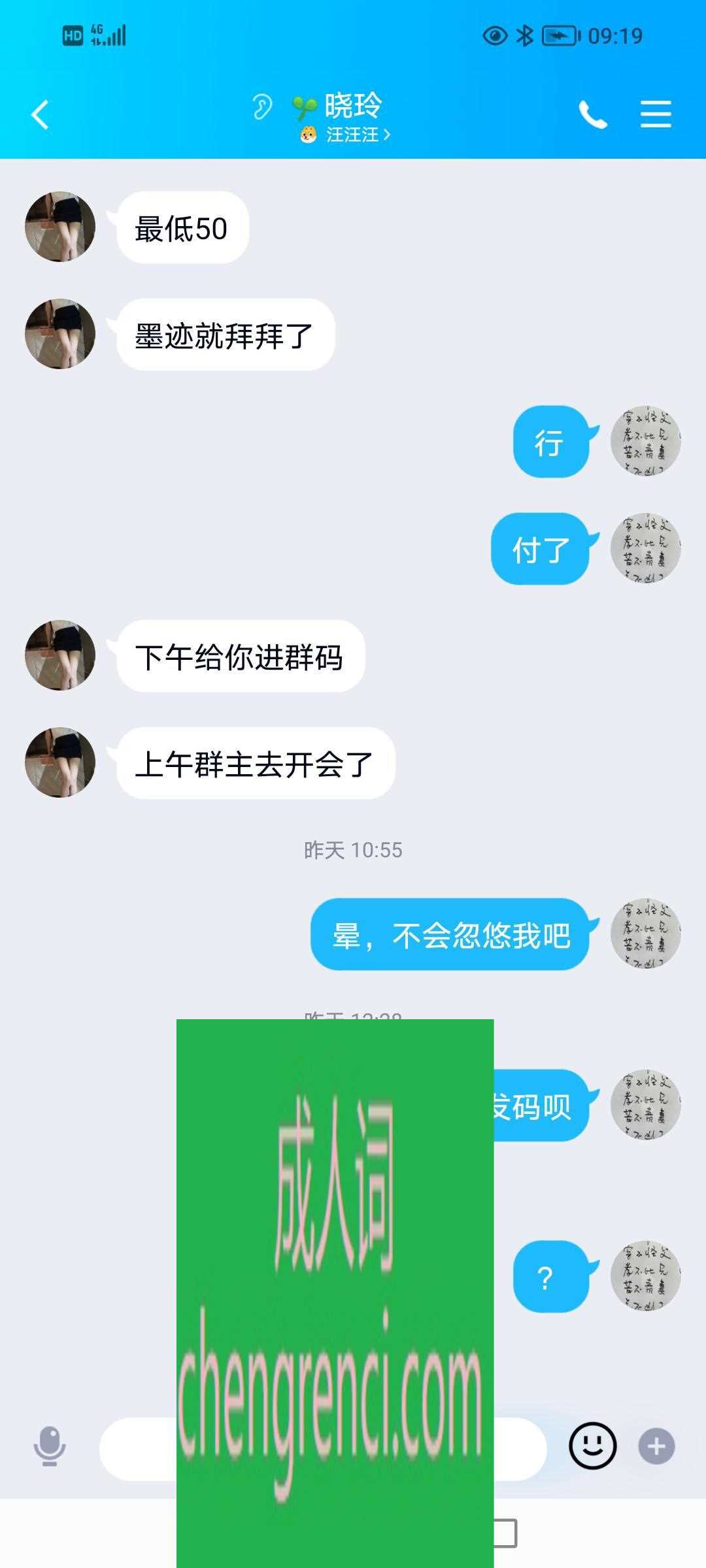Screen dimensions: 706x1568
Task: Start a voice call with 晓玲
Action: (x=593, y=115)
